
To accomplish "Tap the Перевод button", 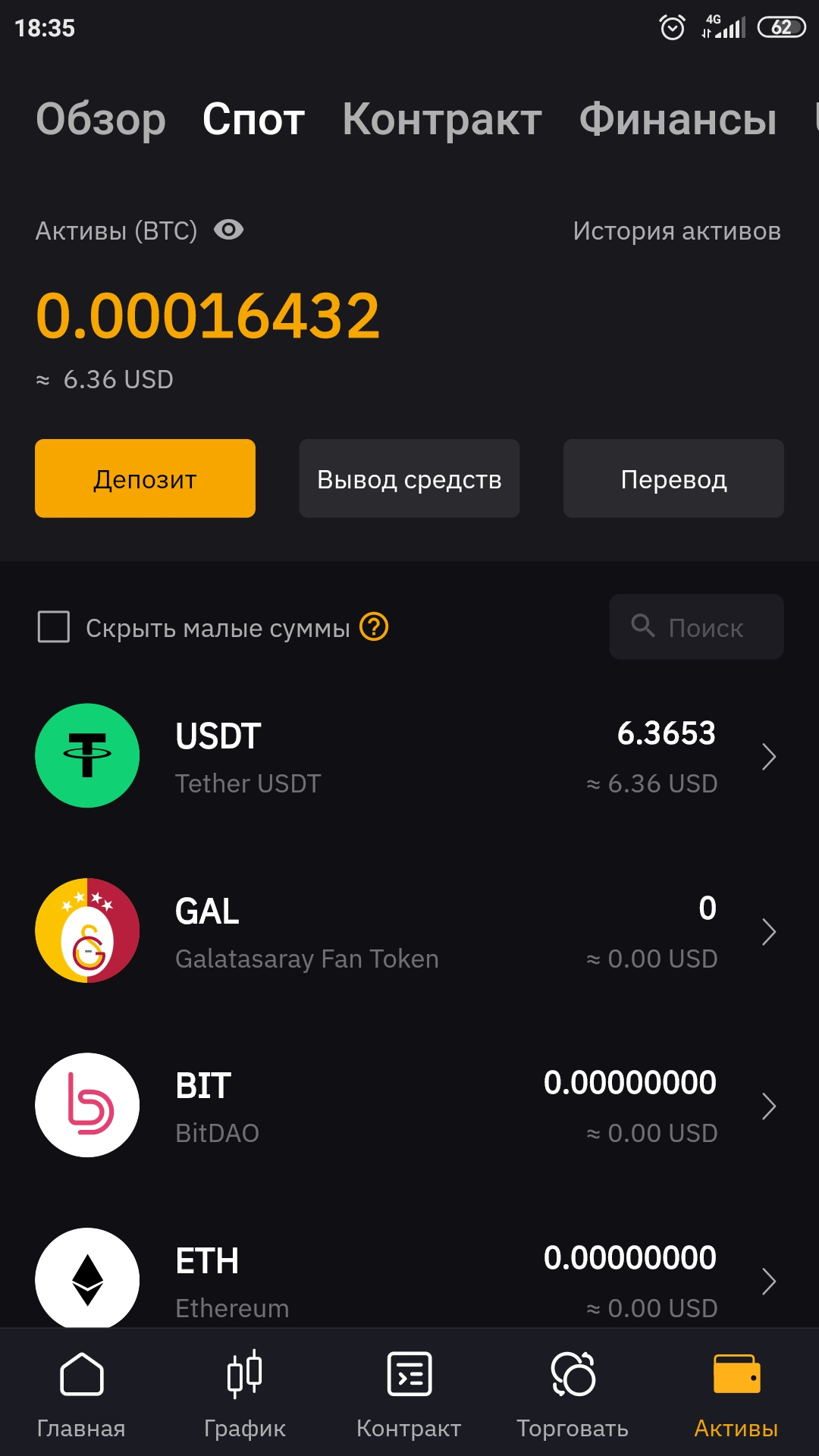I will (x=673, y=479).
